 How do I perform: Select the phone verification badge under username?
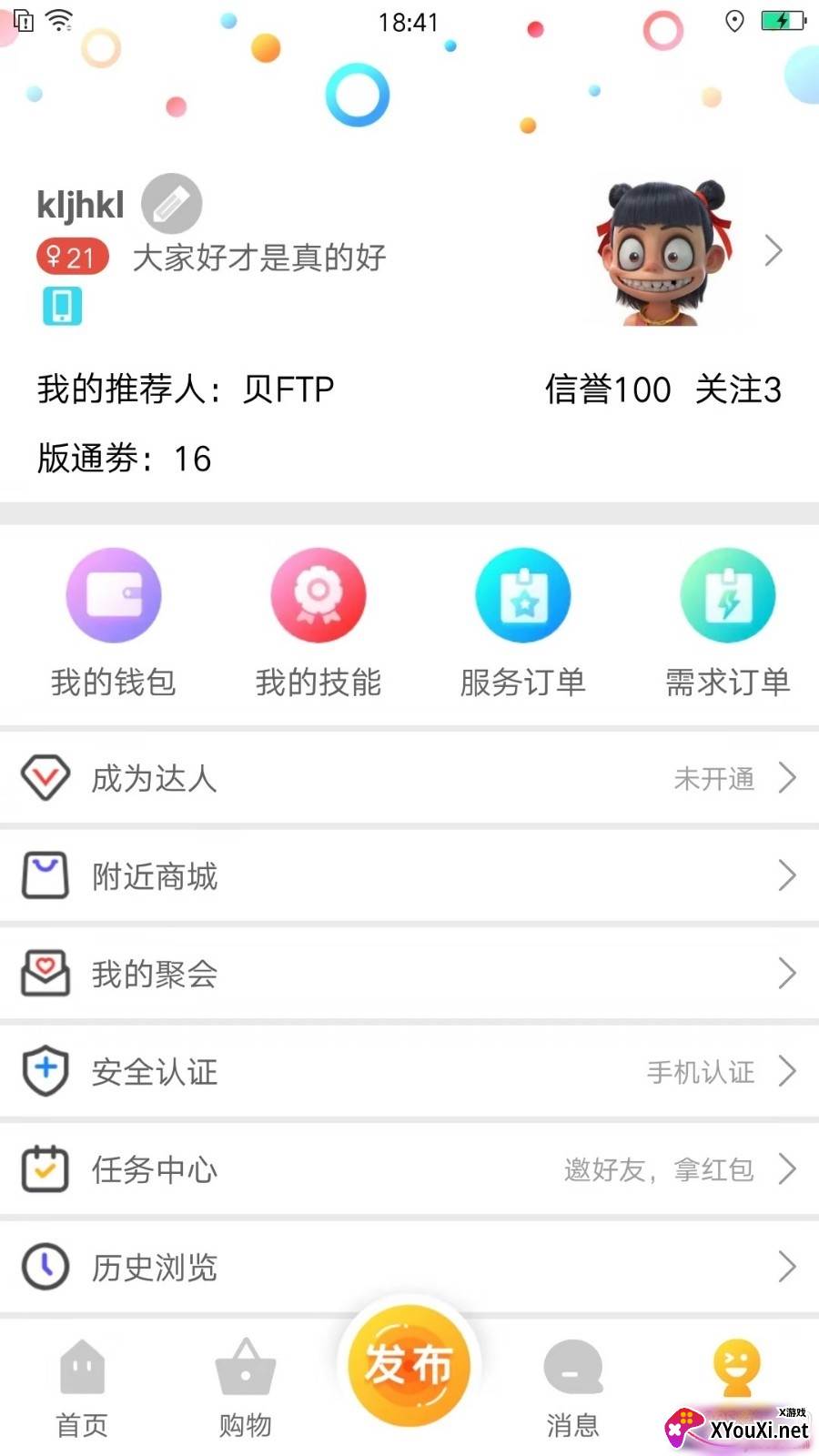point(62,305)
